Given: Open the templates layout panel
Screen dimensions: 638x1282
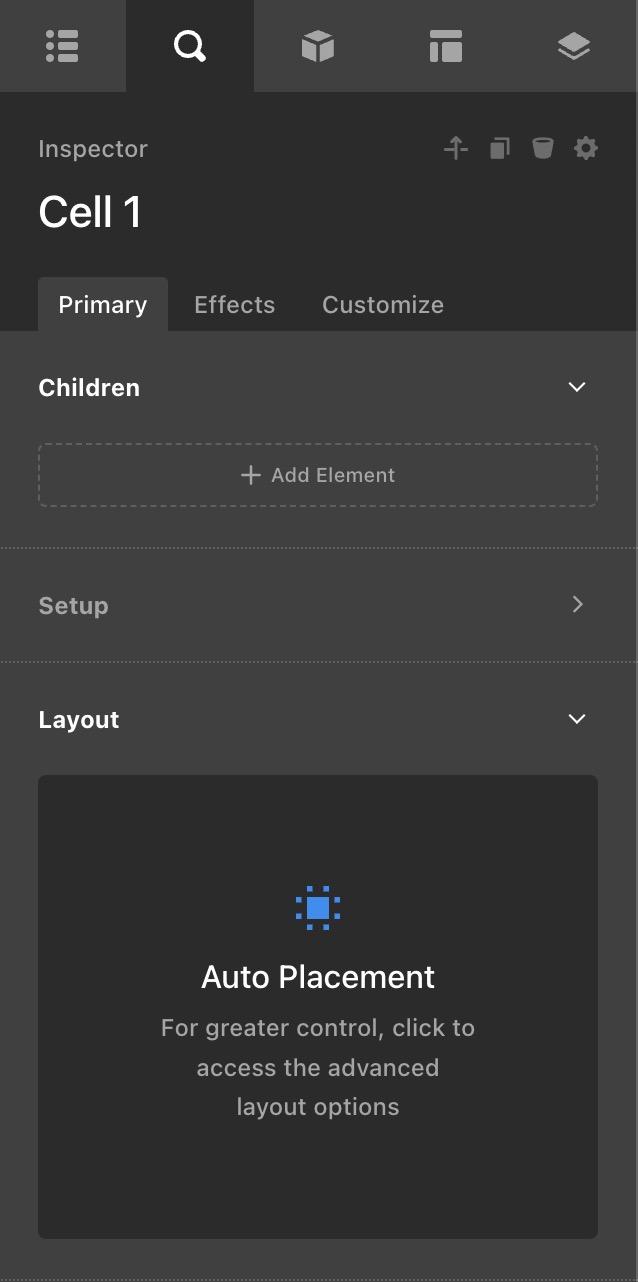Looking at the screenshot, I should 445,46.
